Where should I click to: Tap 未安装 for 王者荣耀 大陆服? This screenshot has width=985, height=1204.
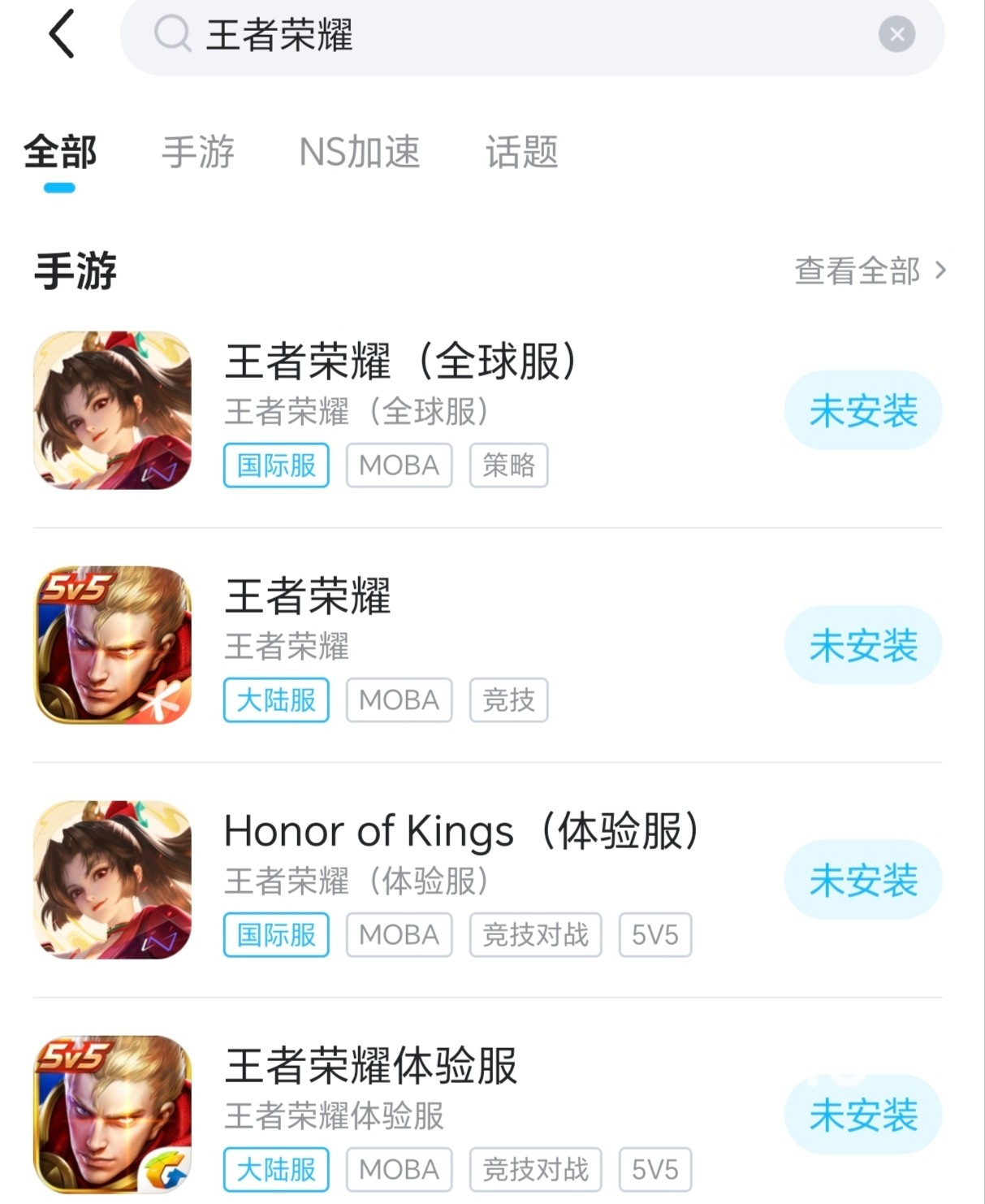pos(862,646)
